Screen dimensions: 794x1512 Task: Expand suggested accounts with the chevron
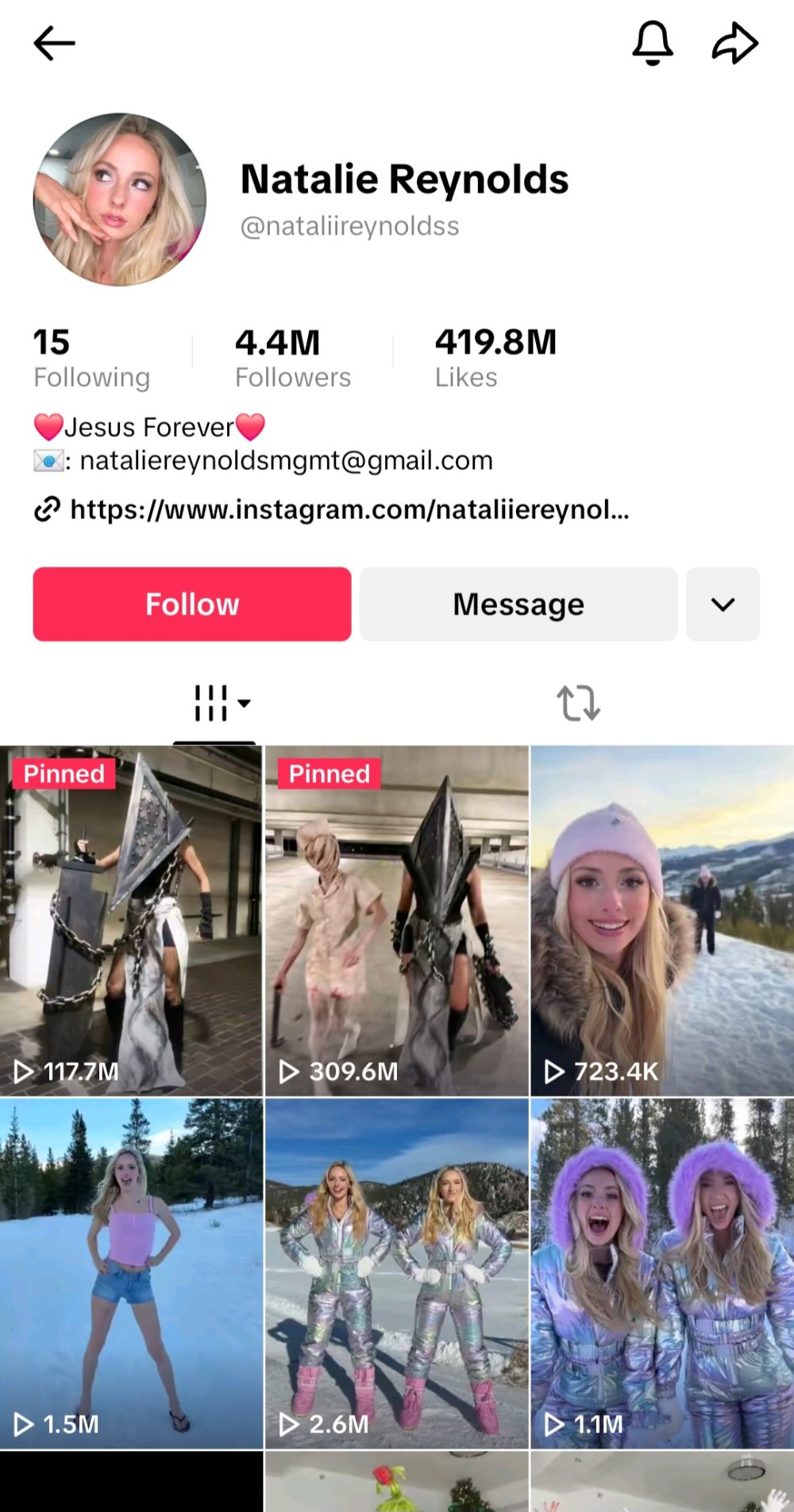[x=723, y=604]
